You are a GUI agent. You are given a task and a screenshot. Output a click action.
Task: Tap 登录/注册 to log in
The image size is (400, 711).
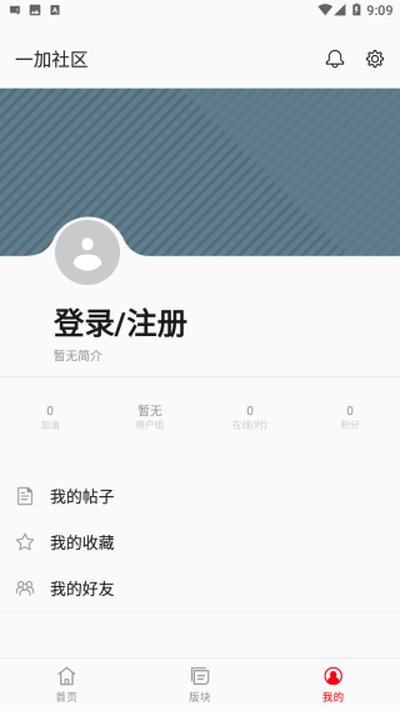click(x=120, y=323)
